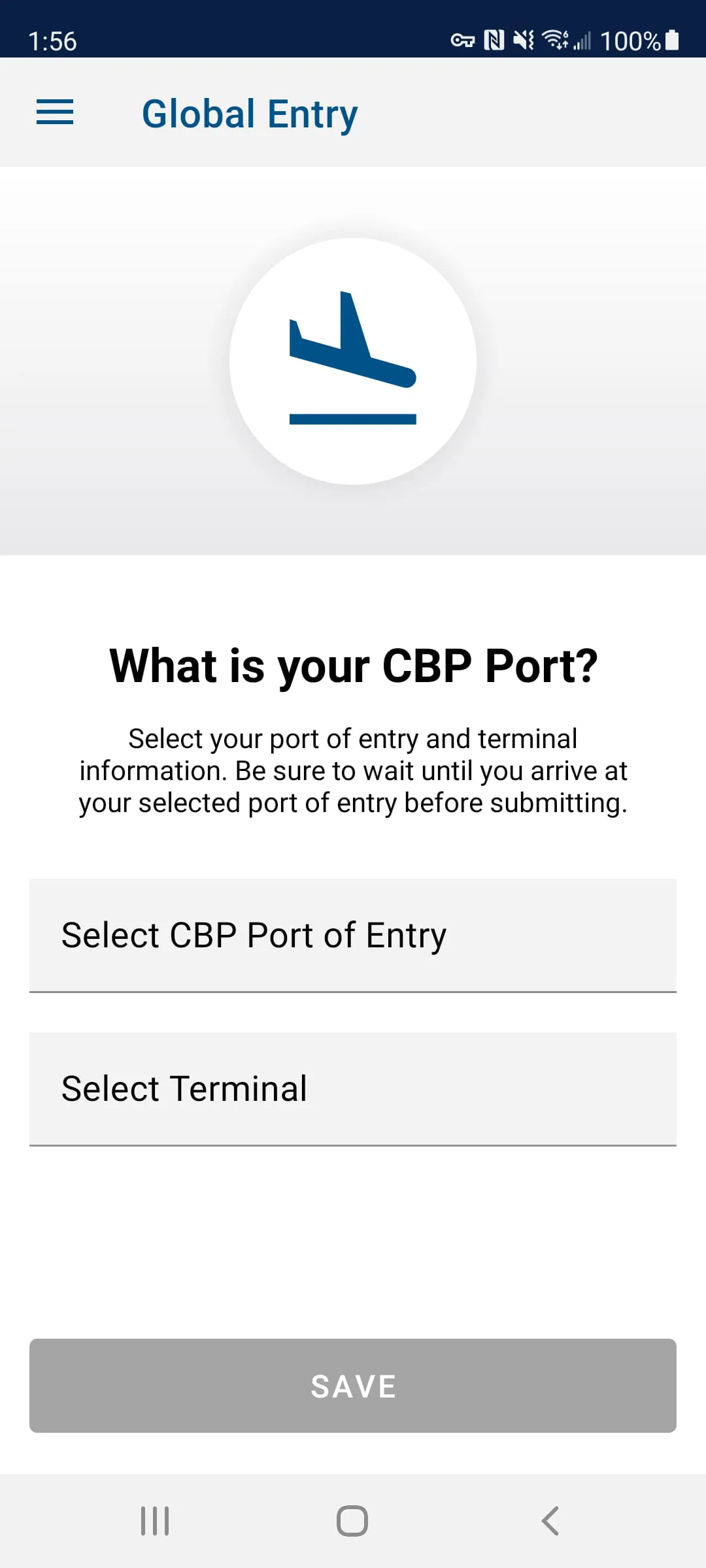Tap the vibrate mode status icon
706x1568 pixels.
[523, 41]
